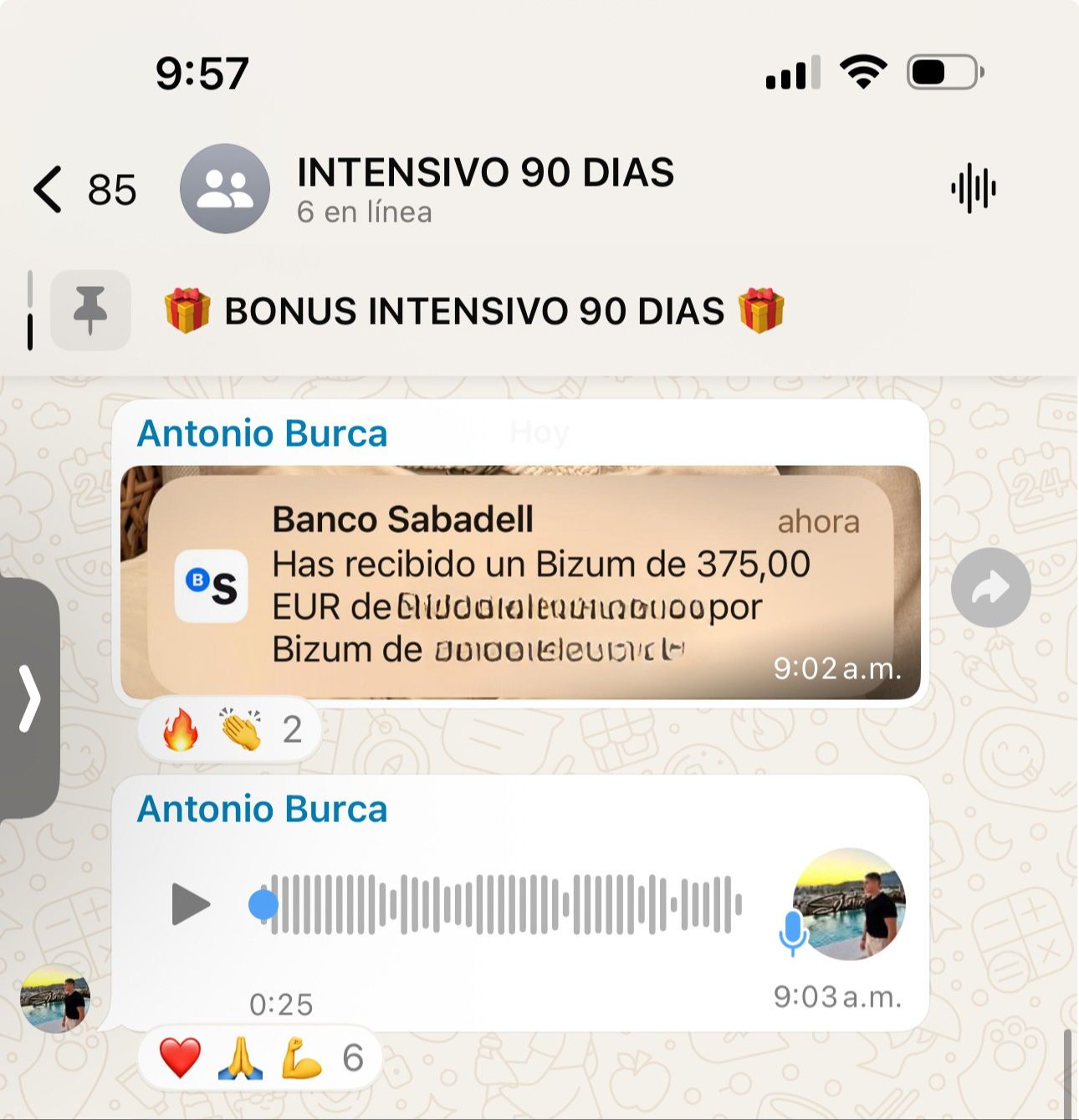Screen dimensions: 1079x1120
Task: Open the group avatar icon
Action: click(x=224, y=189)
